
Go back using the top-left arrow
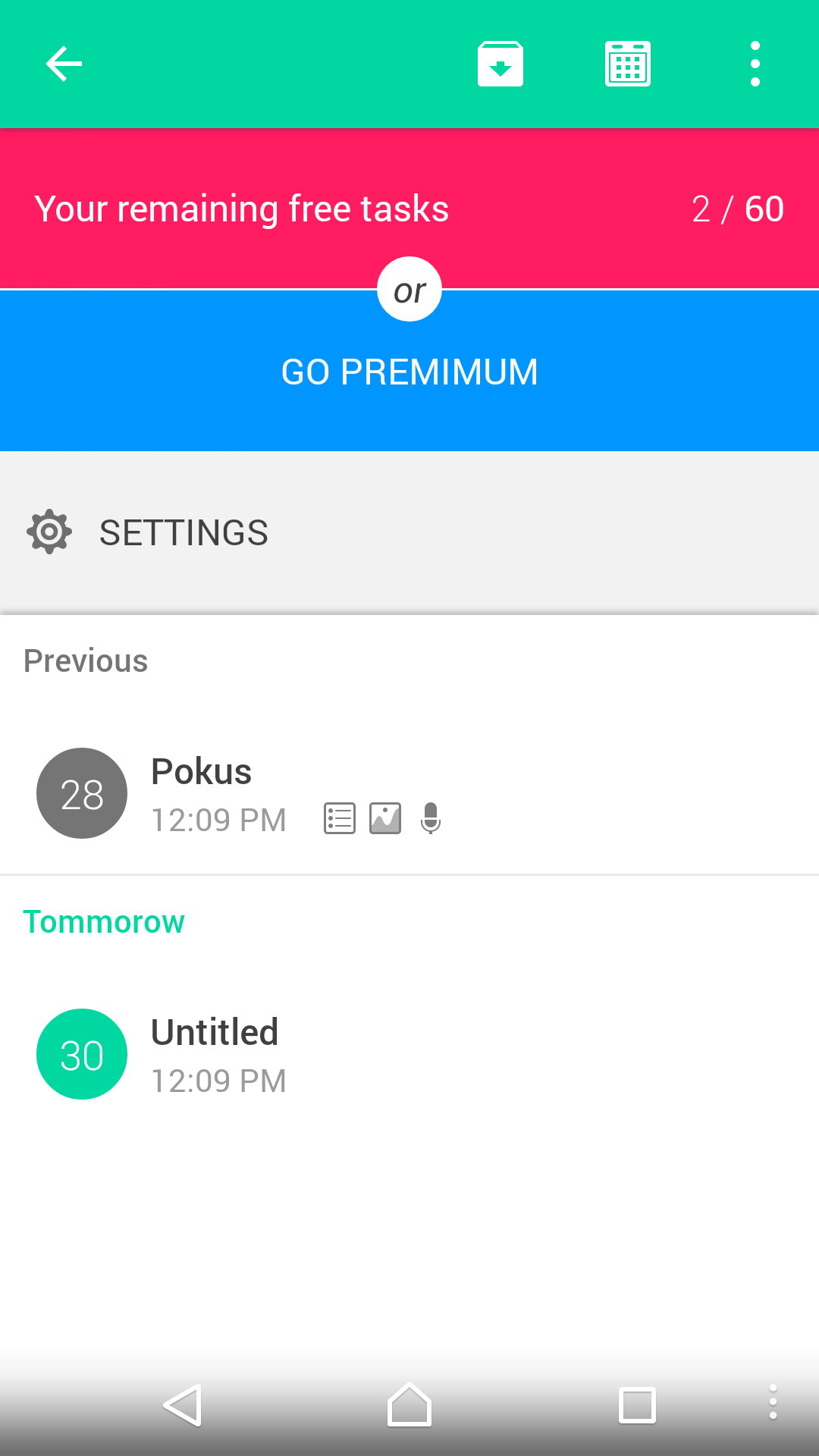[x=64, y=64]
